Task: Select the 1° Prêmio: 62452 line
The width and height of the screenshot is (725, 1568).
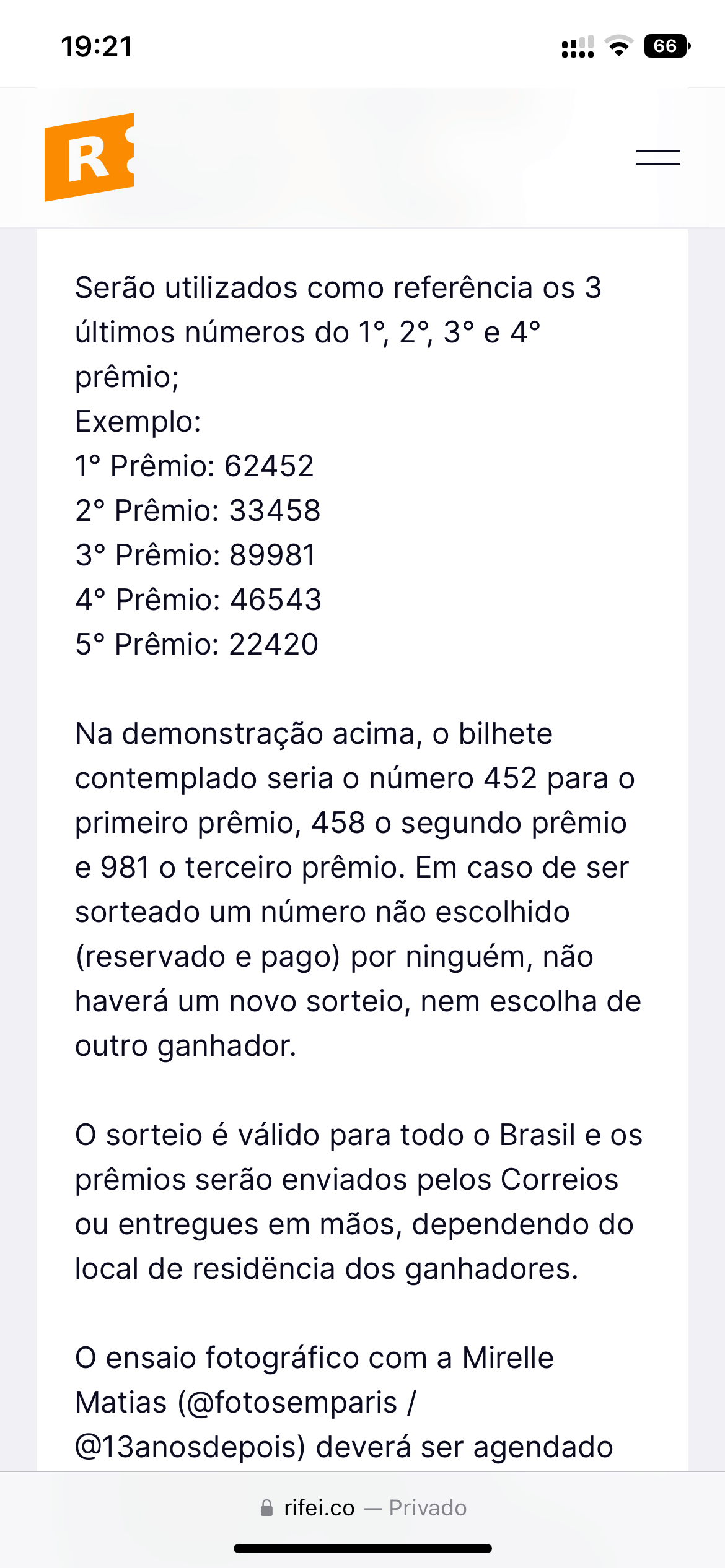Action: [x=194, y=466]
